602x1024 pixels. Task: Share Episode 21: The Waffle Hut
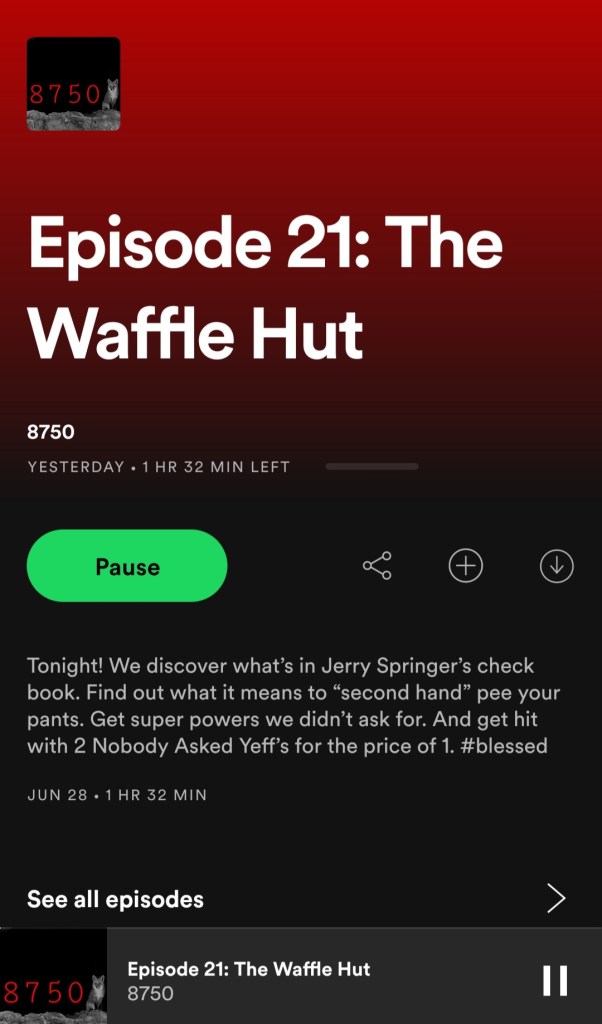(x=377, y=566)
